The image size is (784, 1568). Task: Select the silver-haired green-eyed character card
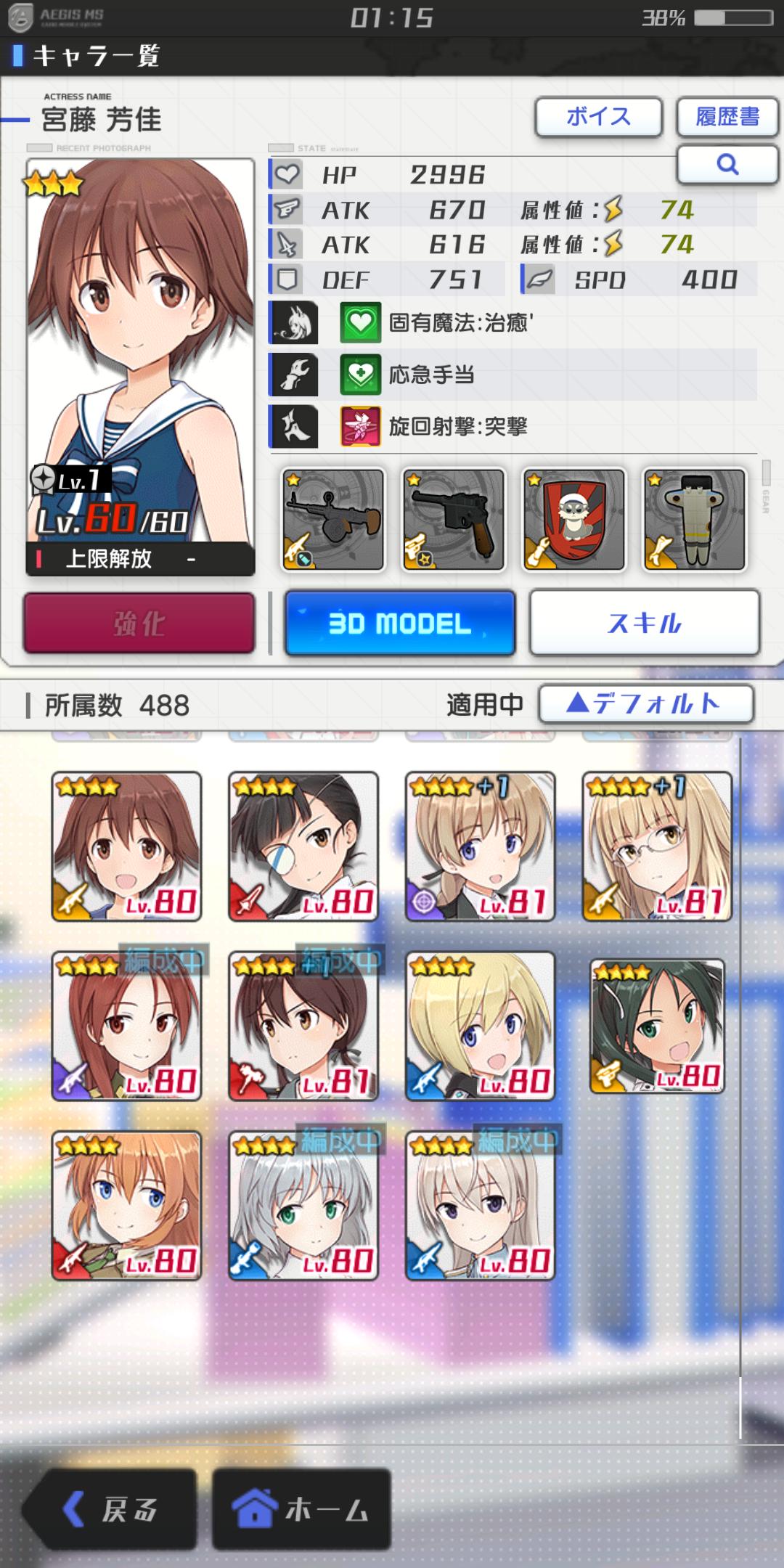pyautogui.click(x=303, y=1205)
